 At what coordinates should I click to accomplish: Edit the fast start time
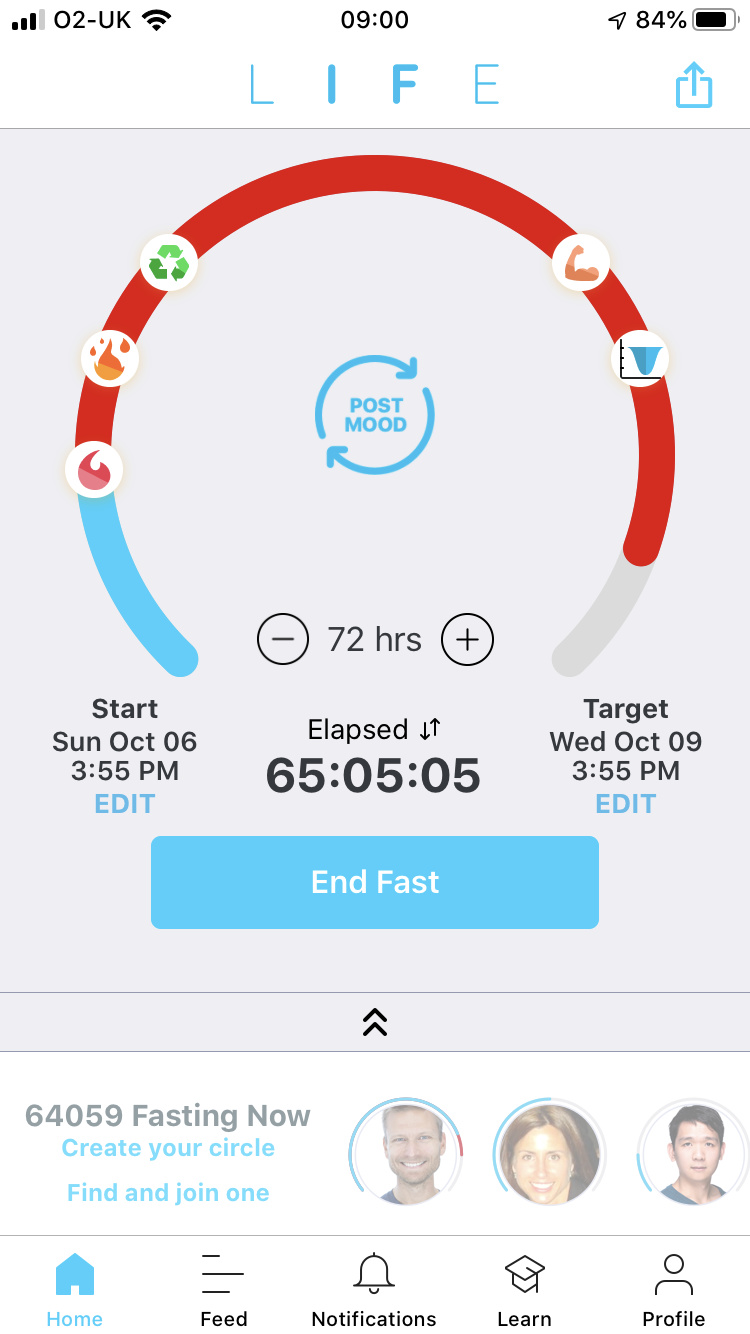[125, 804]
